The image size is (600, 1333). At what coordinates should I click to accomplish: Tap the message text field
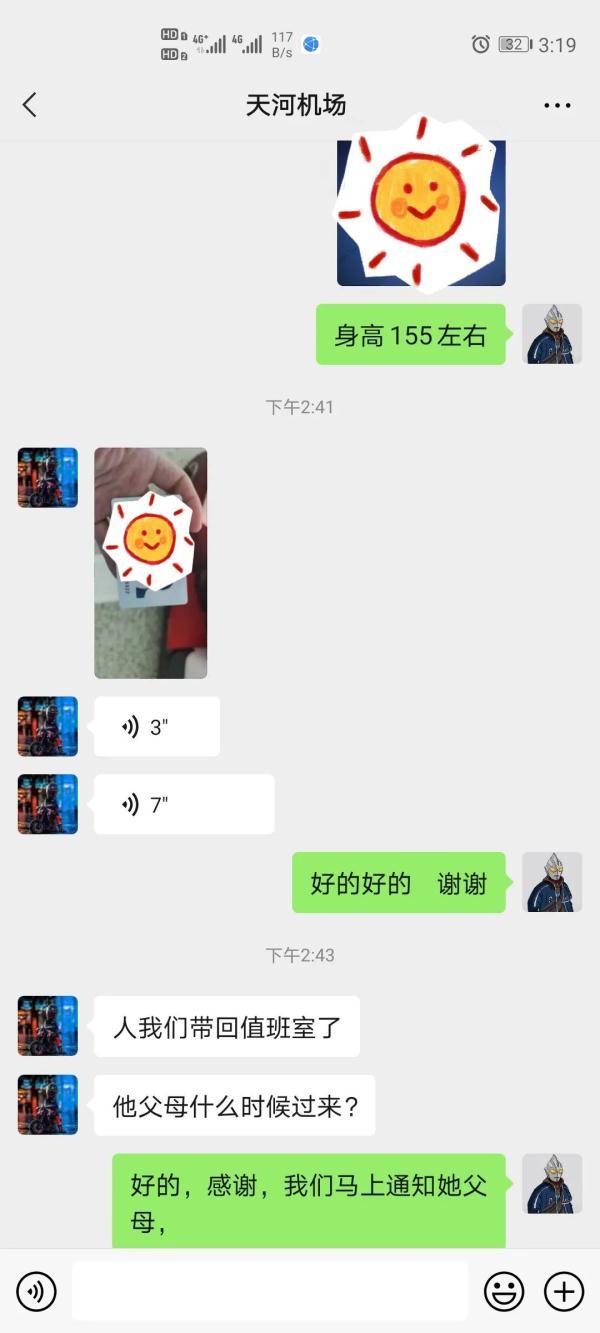pos(270,1292)
